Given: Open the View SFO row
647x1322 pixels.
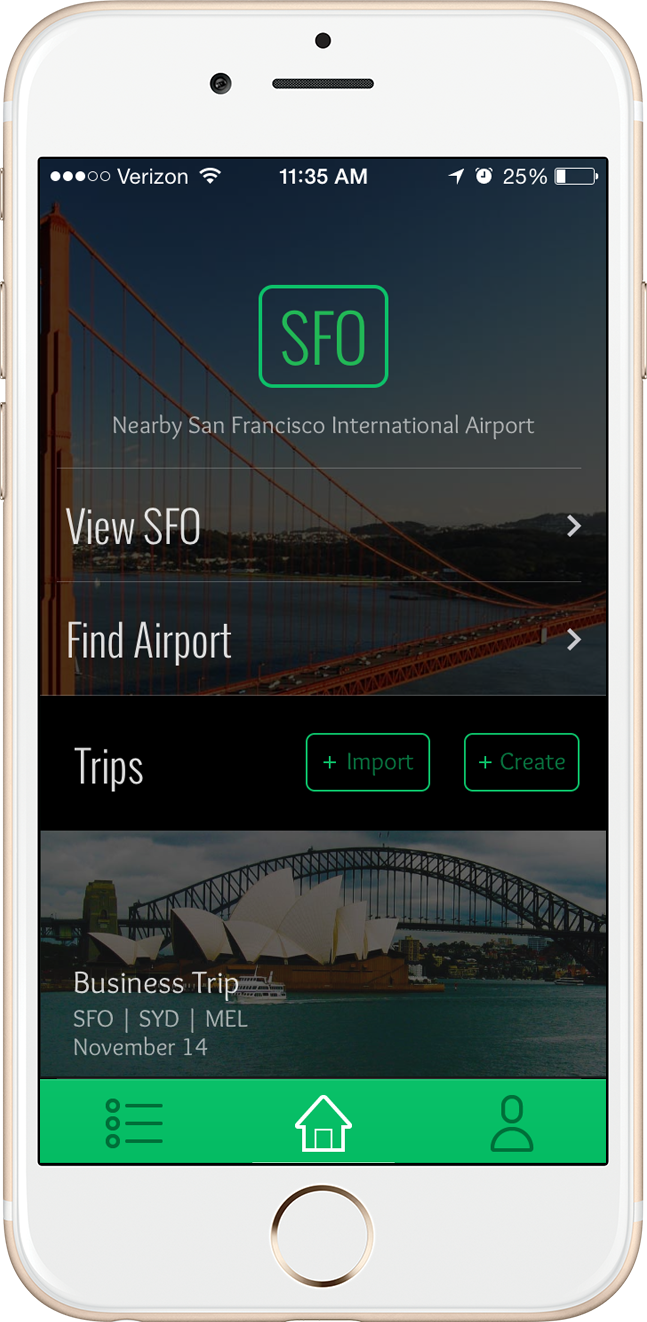Looking at the screenshot, I should (x=322, y=526).
